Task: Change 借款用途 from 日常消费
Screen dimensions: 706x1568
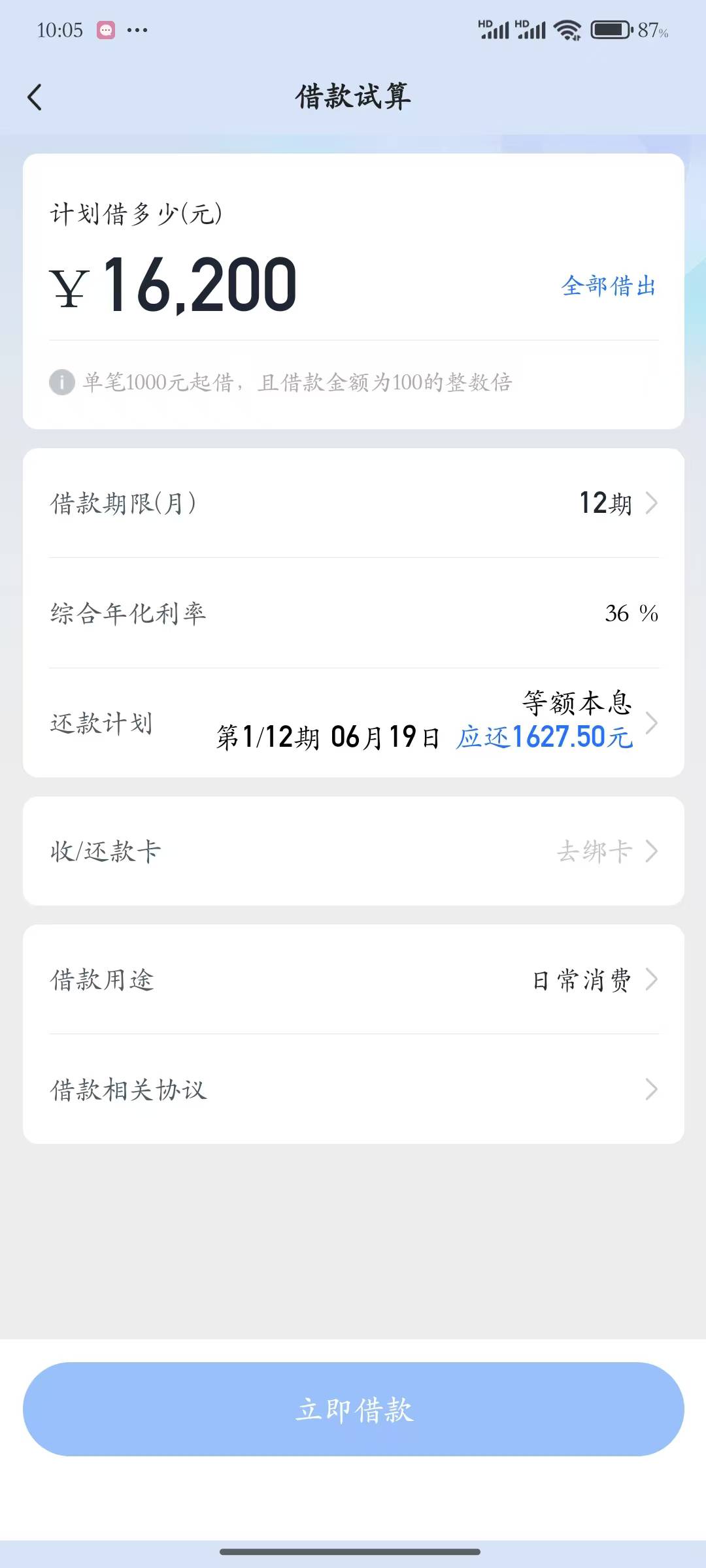Action: (354, 979)
